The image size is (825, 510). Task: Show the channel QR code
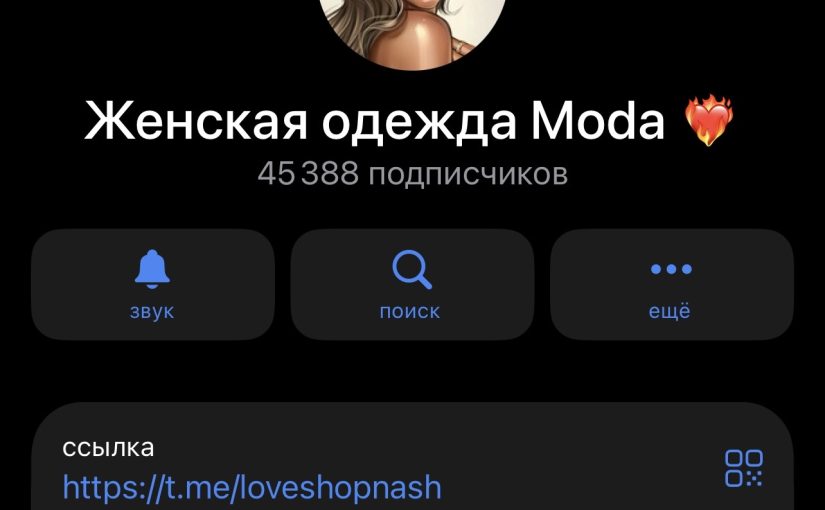744,467
